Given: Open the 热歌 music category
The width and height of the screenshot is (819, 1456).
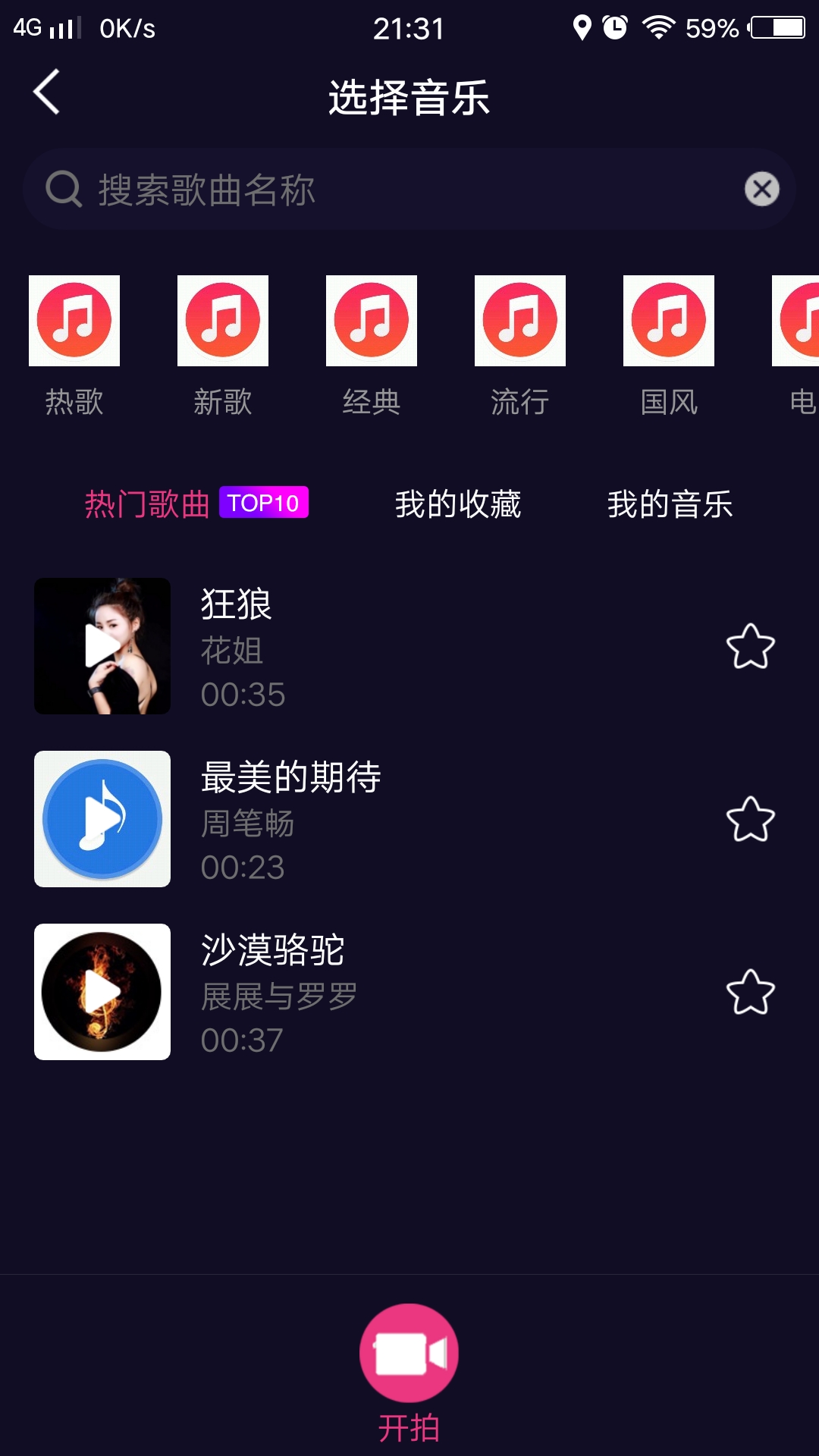Looking at the screenshot, I should [74, 322].
